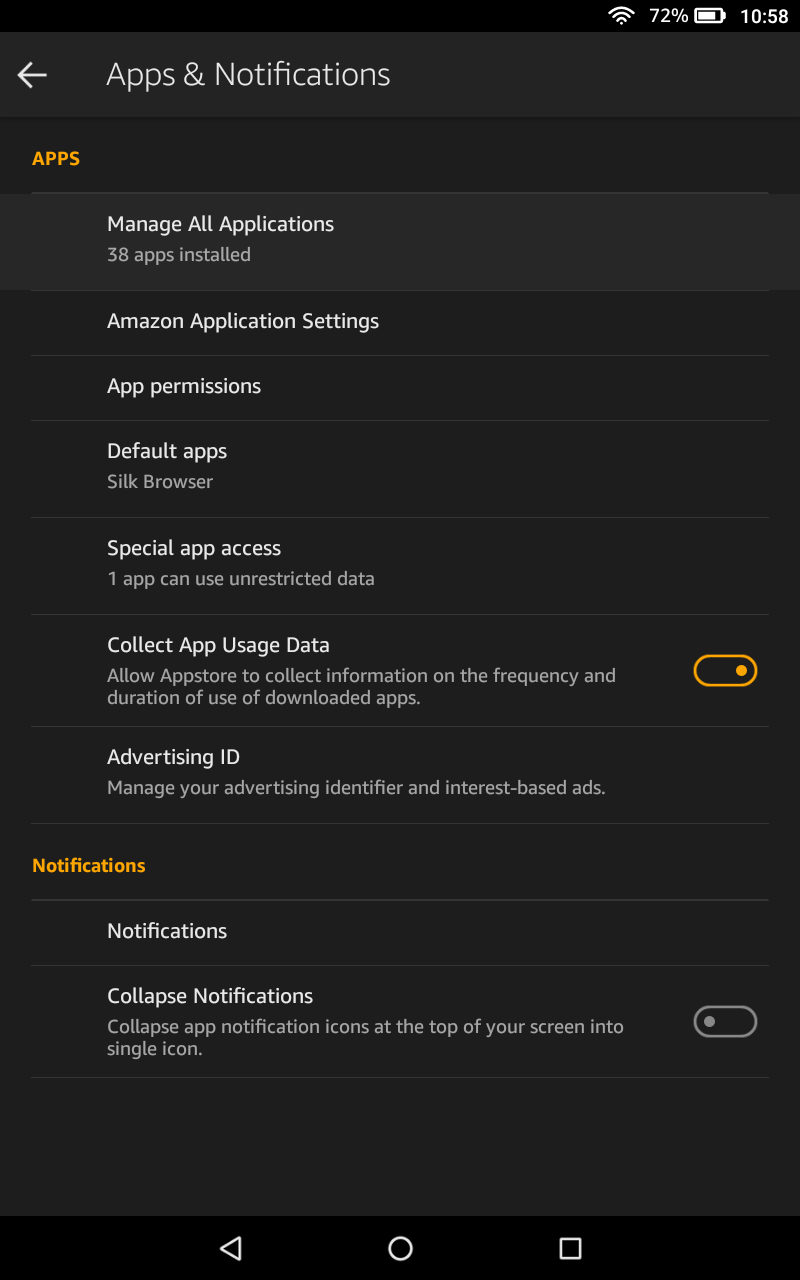Enable Collapse Notifications

[x=725, y=1021]
